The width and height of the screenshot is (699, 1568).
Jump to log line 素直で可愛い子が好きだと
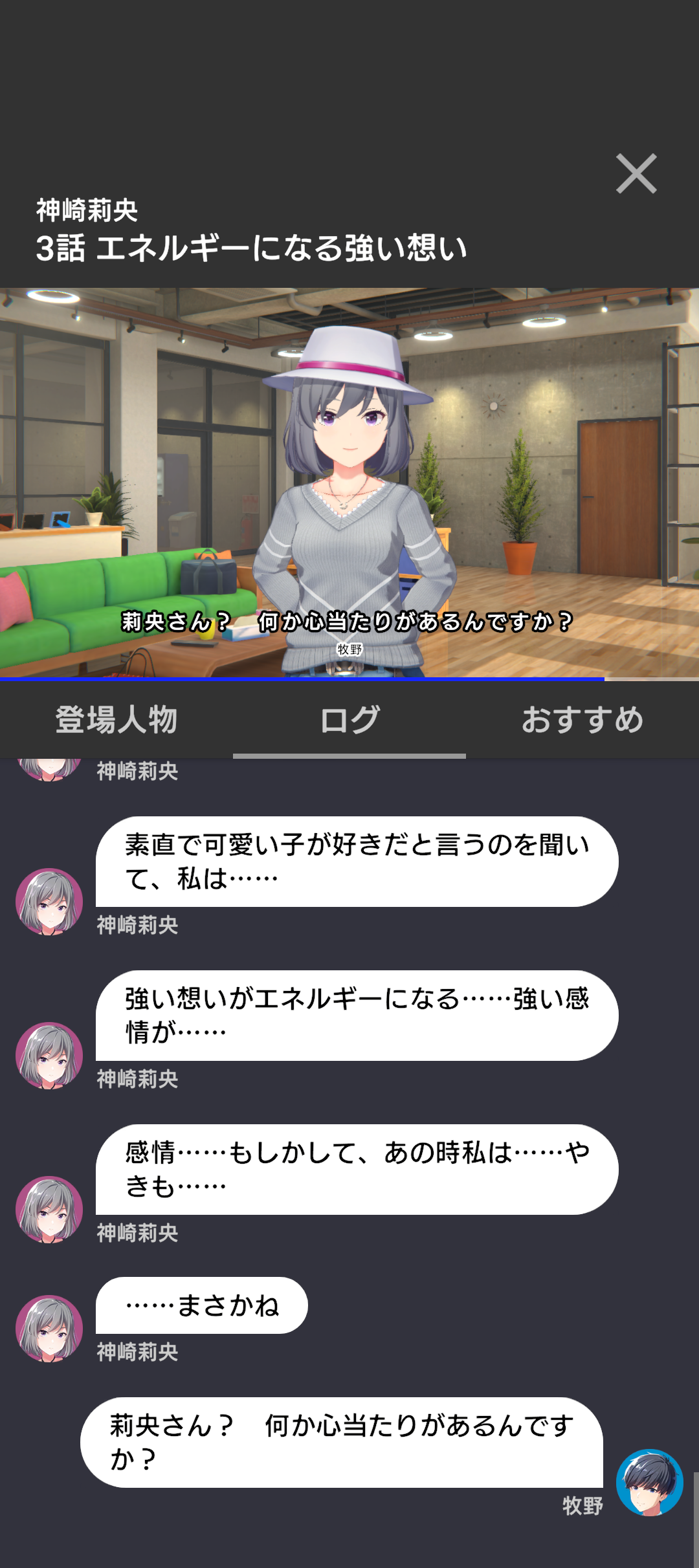click(357, 861)
